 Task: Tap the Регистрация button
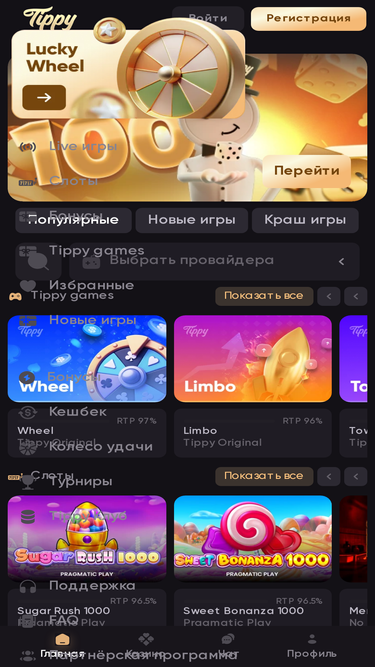tap(308, 19)
